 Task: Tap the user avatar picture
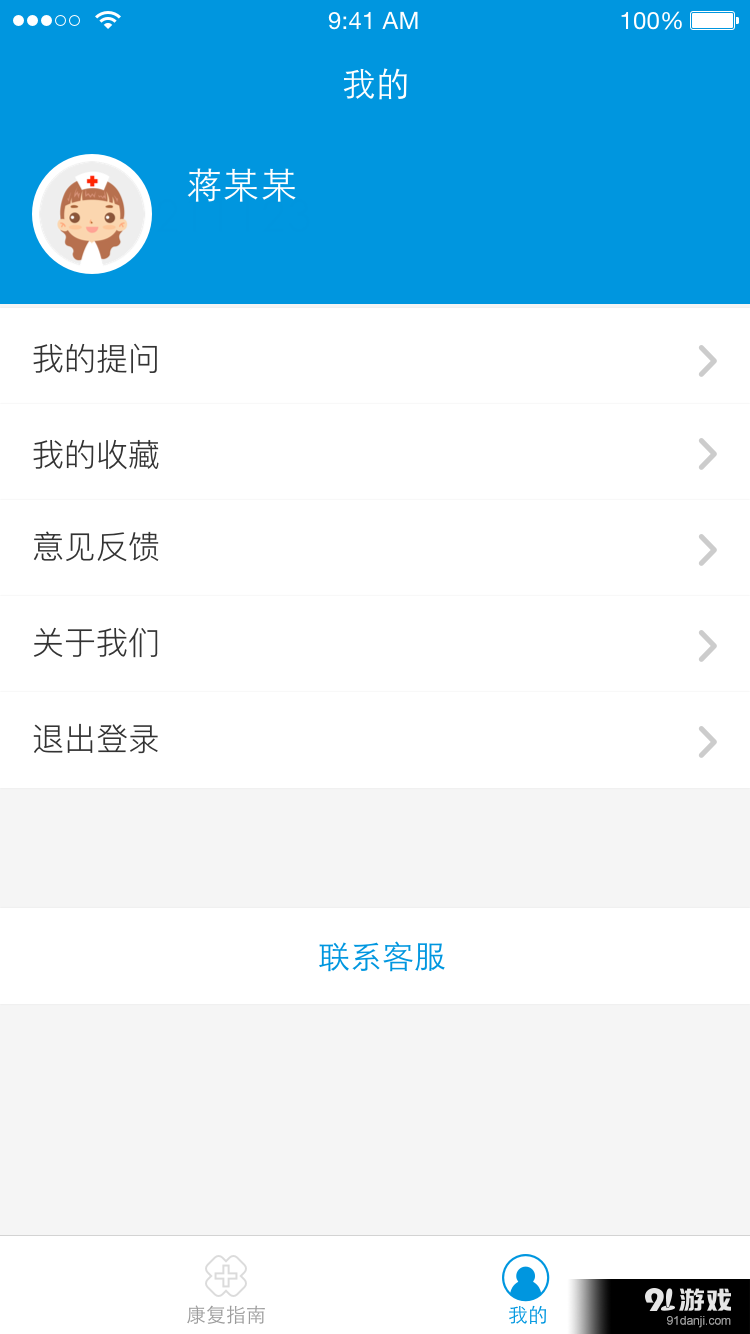[92, 214]
